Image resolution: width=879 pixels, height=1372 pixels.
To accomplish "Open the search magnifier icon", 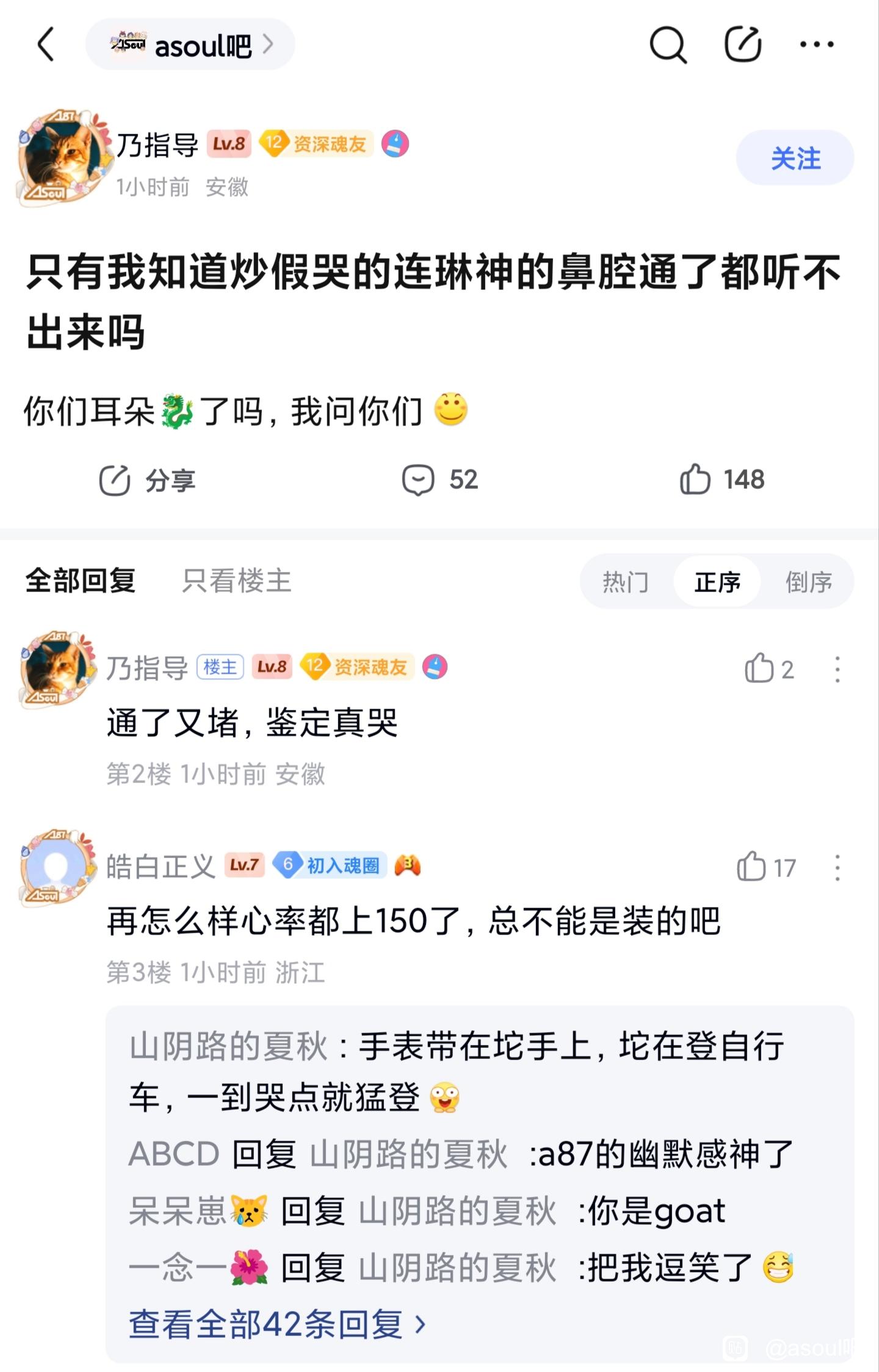I will (x=668, y=45).
